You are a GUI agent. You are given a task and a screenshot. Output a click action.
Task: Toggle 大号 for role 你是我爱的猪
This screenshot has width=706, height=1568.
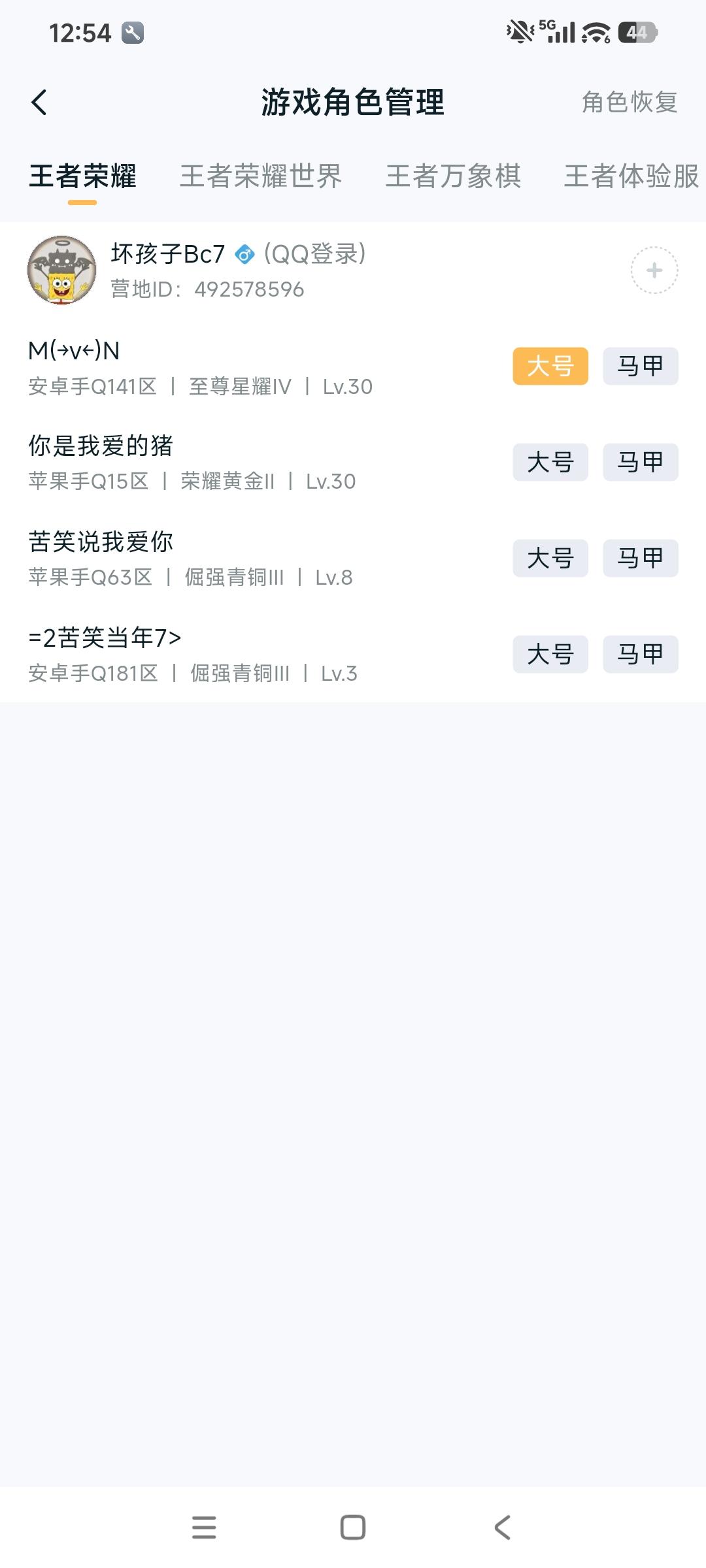pyautogui.click(x=549, y=463)
